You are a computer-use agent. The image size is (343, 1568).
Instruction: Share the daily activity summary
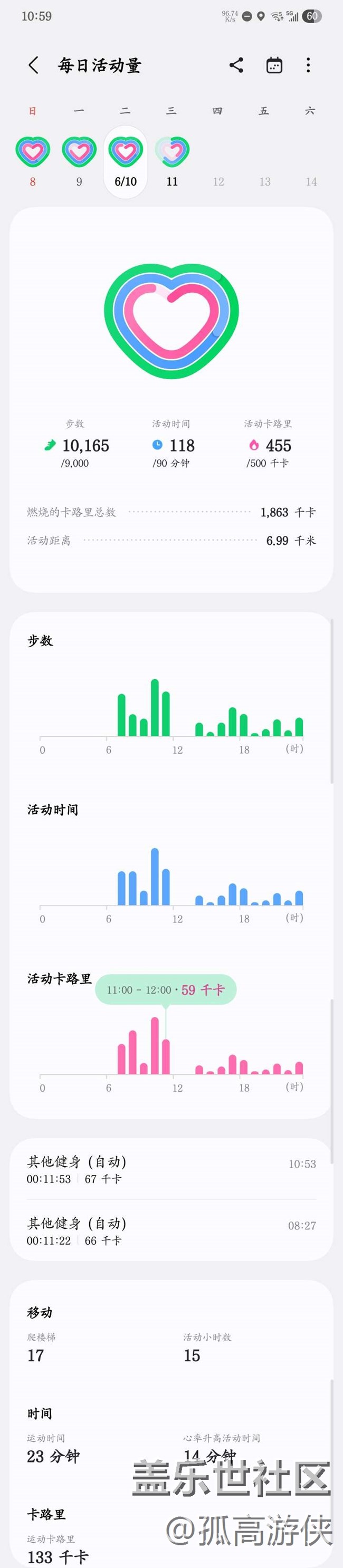pyautogui.click(x=236, y=65)
